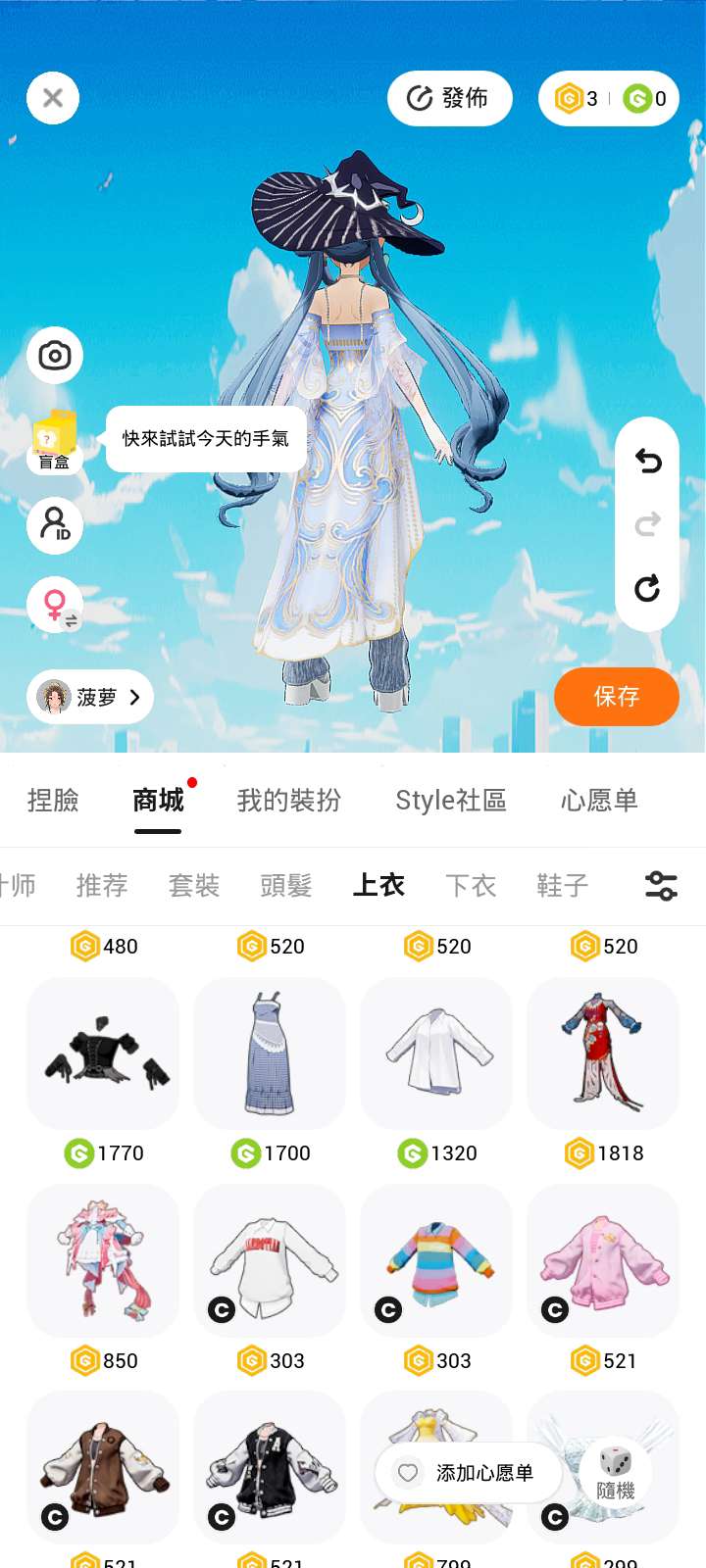Go to the Style社區 tab
Screen dimensions: 706x1568
pos(450,801)
